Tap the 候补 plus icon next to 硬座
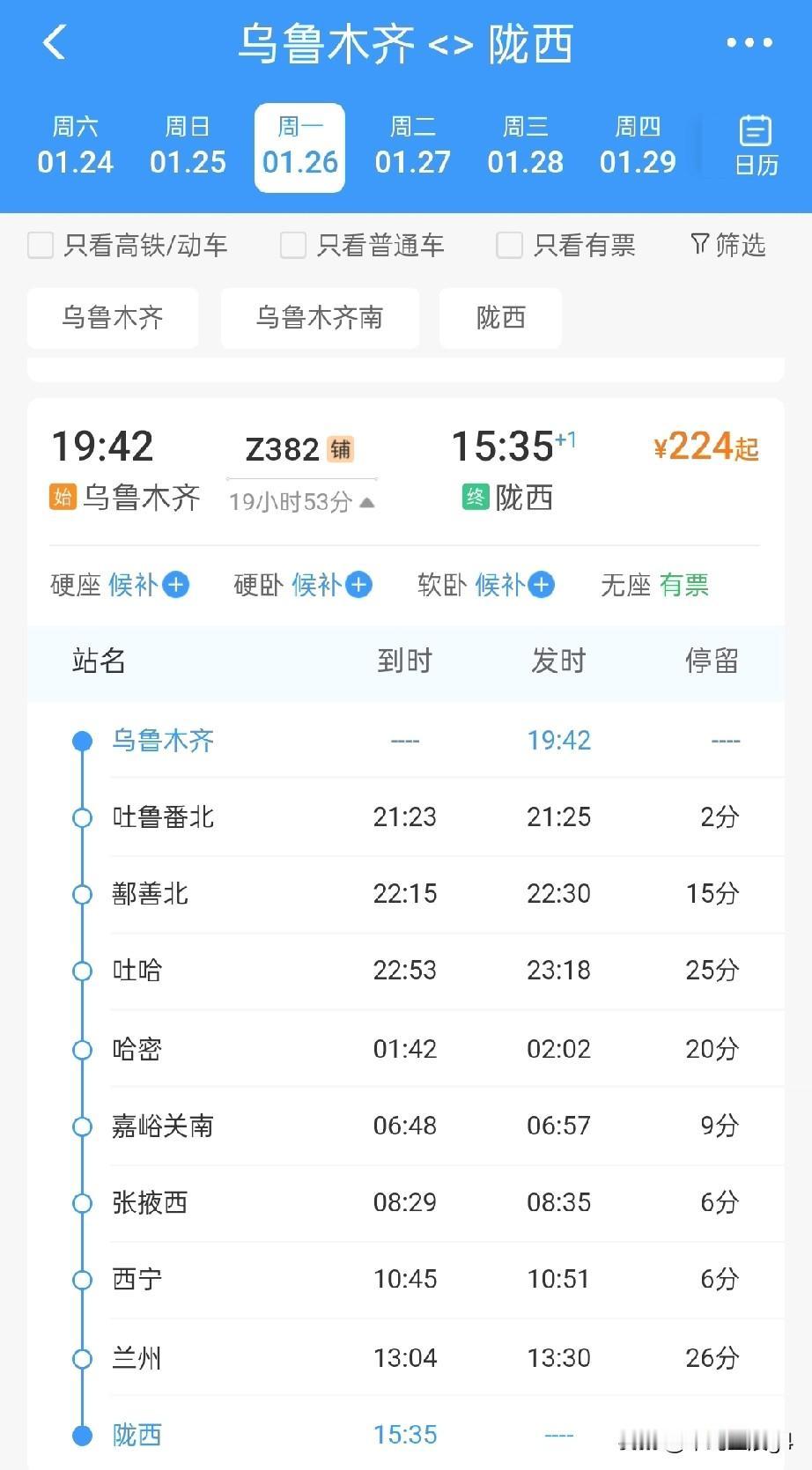 pyautogui.click(x=175, y=584)
